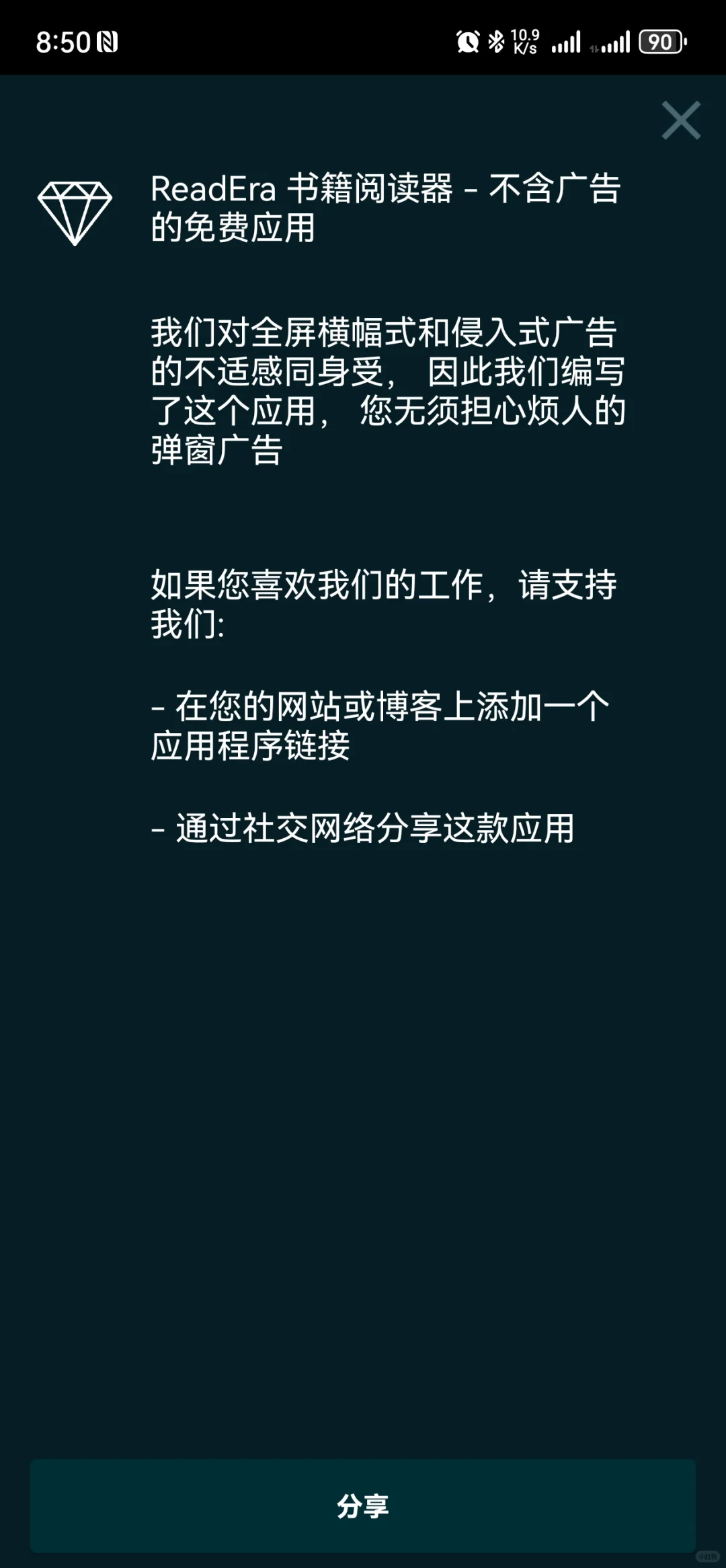Viewport: 726px width, 1568px height.
Task: Close the ReadEra info screen
Action: tap(681, 120)
